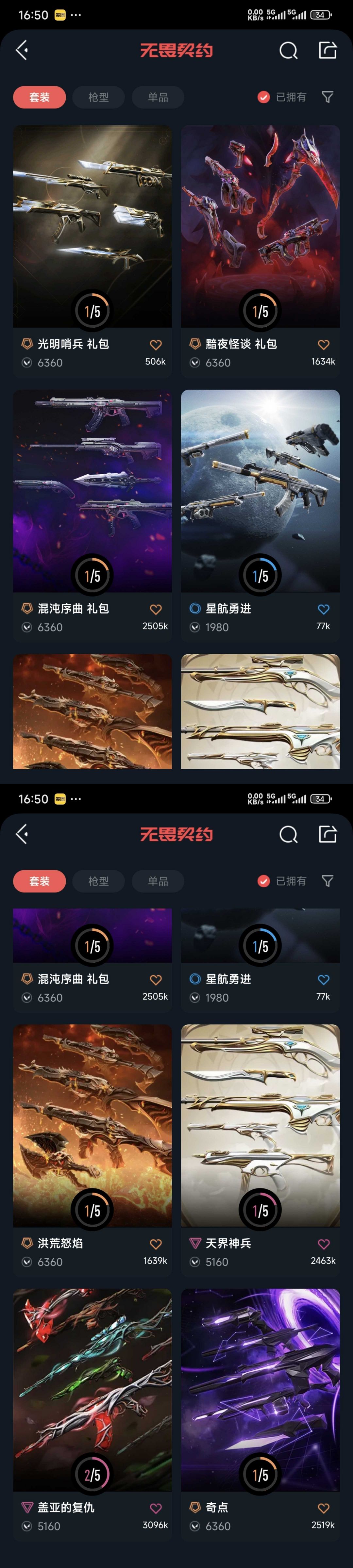The width and height of the screenshot is (353, 1568).
Task: Like the 洪荒怒焰 skin set
Action: click(156, 1244)
